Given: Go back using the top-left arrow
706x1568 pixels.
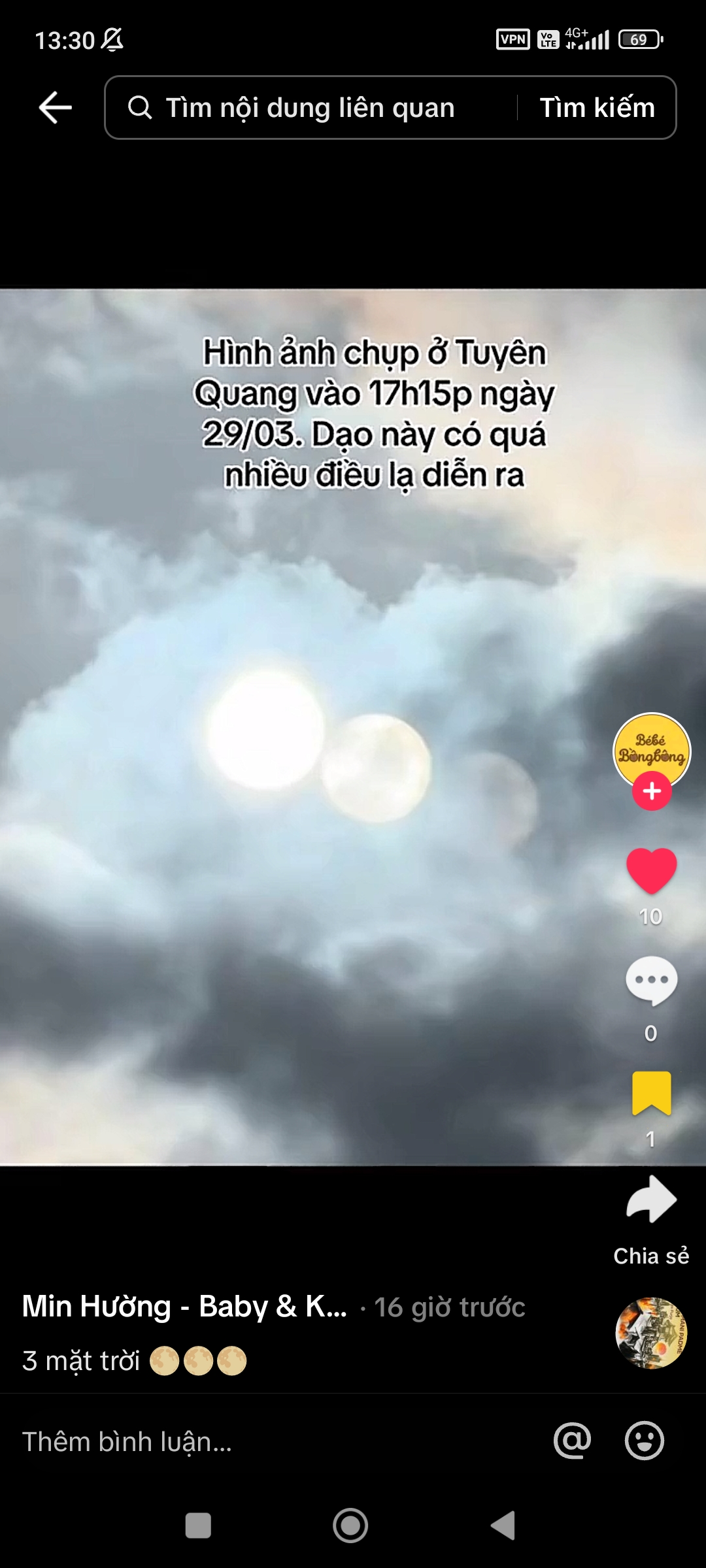Looking at the screenshot, I should tap(55, 108).
